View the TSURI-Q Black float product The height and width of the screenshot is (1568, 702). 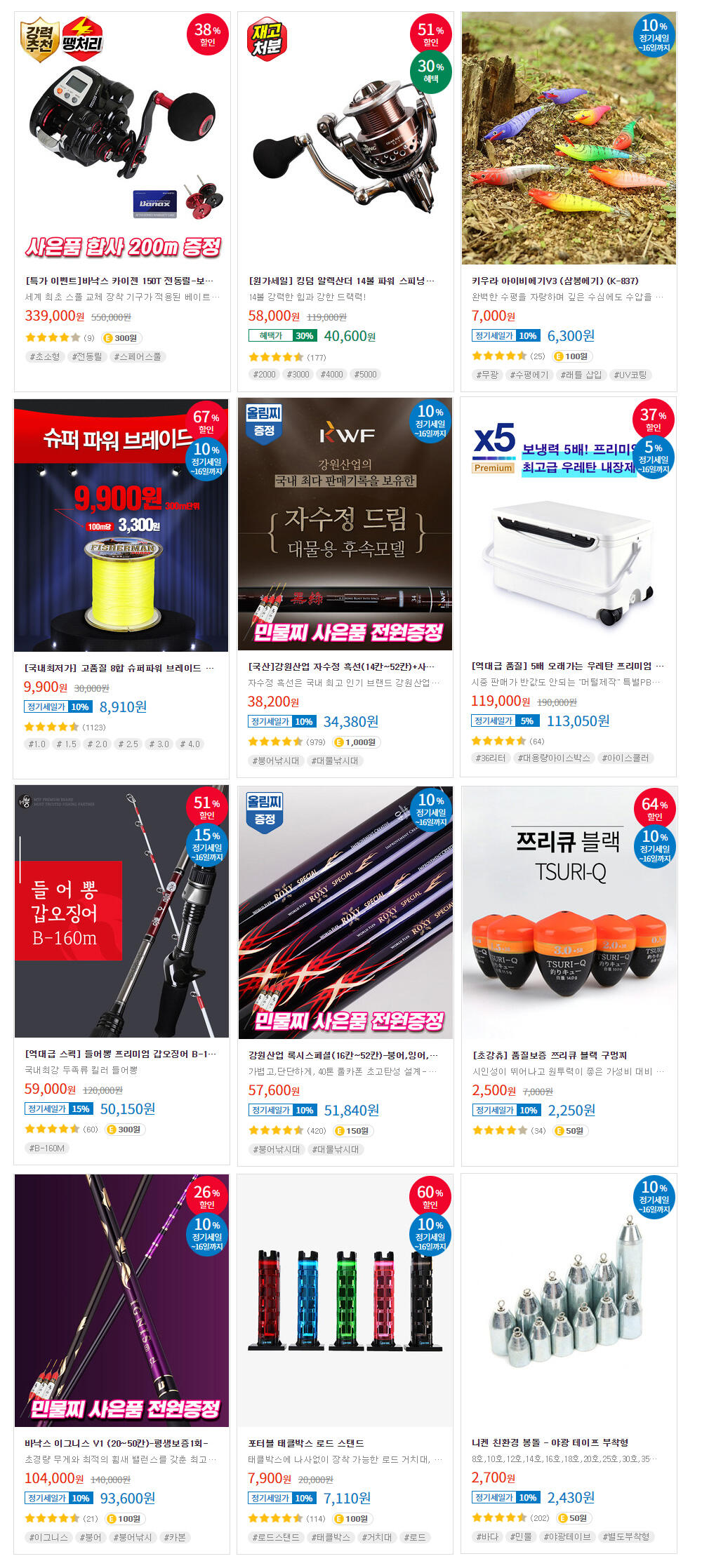(x=569, y=975)
